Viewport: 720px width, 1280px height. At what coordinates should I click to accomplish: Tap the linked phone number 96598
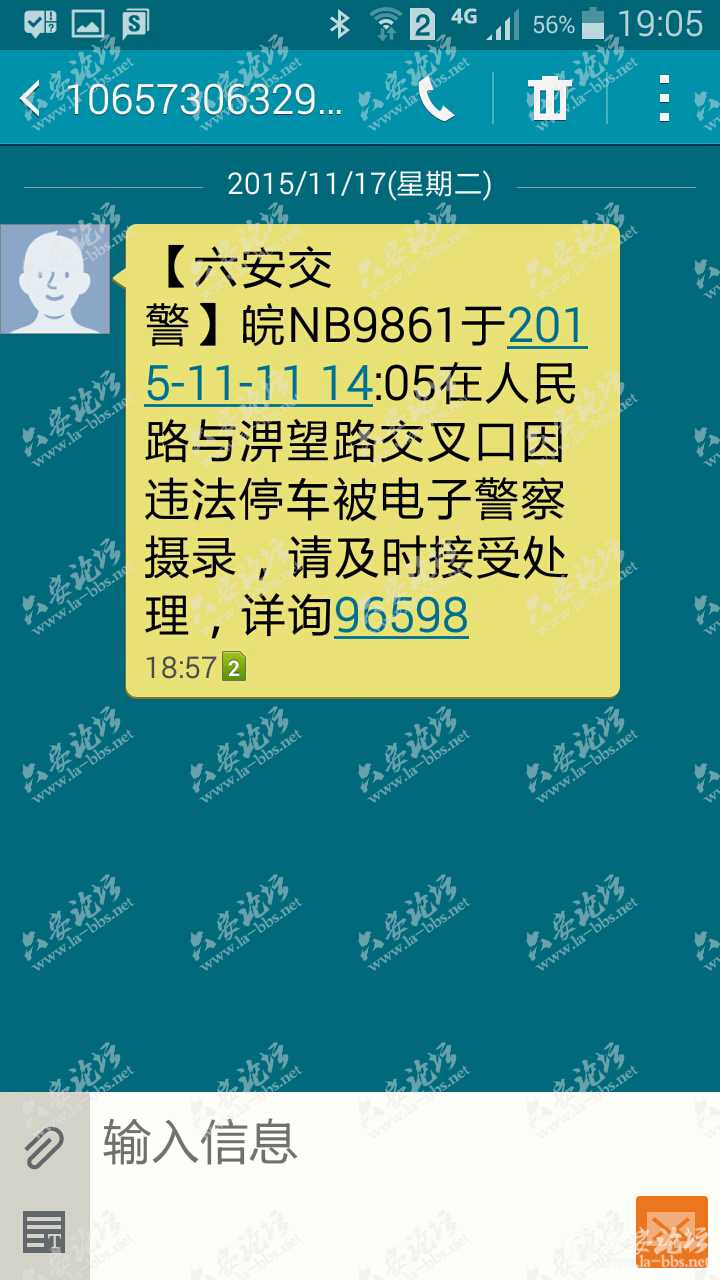[401, 616]
